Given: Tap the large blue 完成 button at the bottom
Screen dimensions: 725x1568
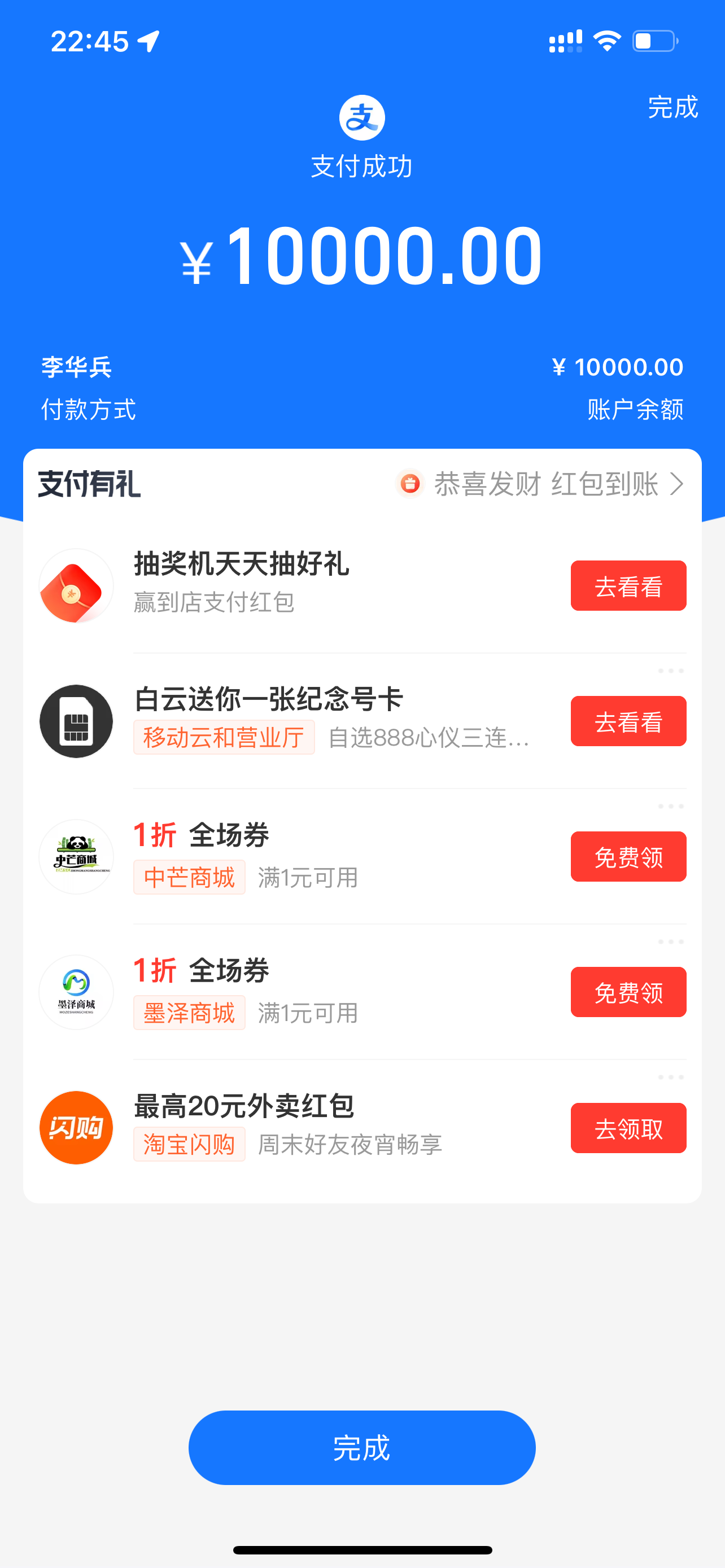Looking at the screenshot, I should [361, 1447].
